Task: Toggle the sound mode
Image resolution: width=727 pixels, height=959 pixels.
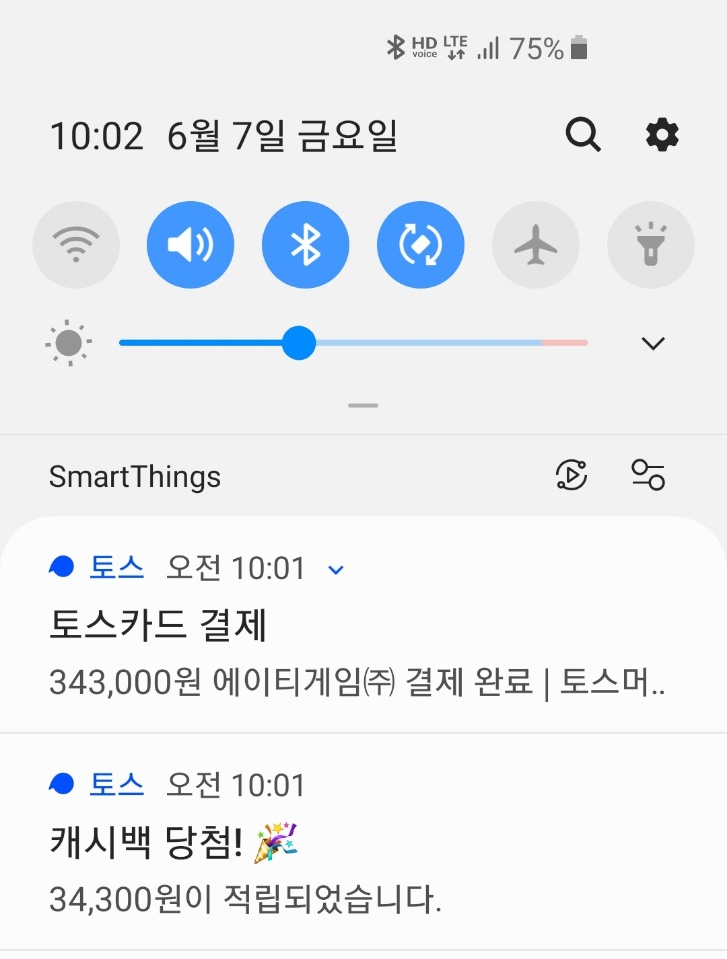Action: 190,245
